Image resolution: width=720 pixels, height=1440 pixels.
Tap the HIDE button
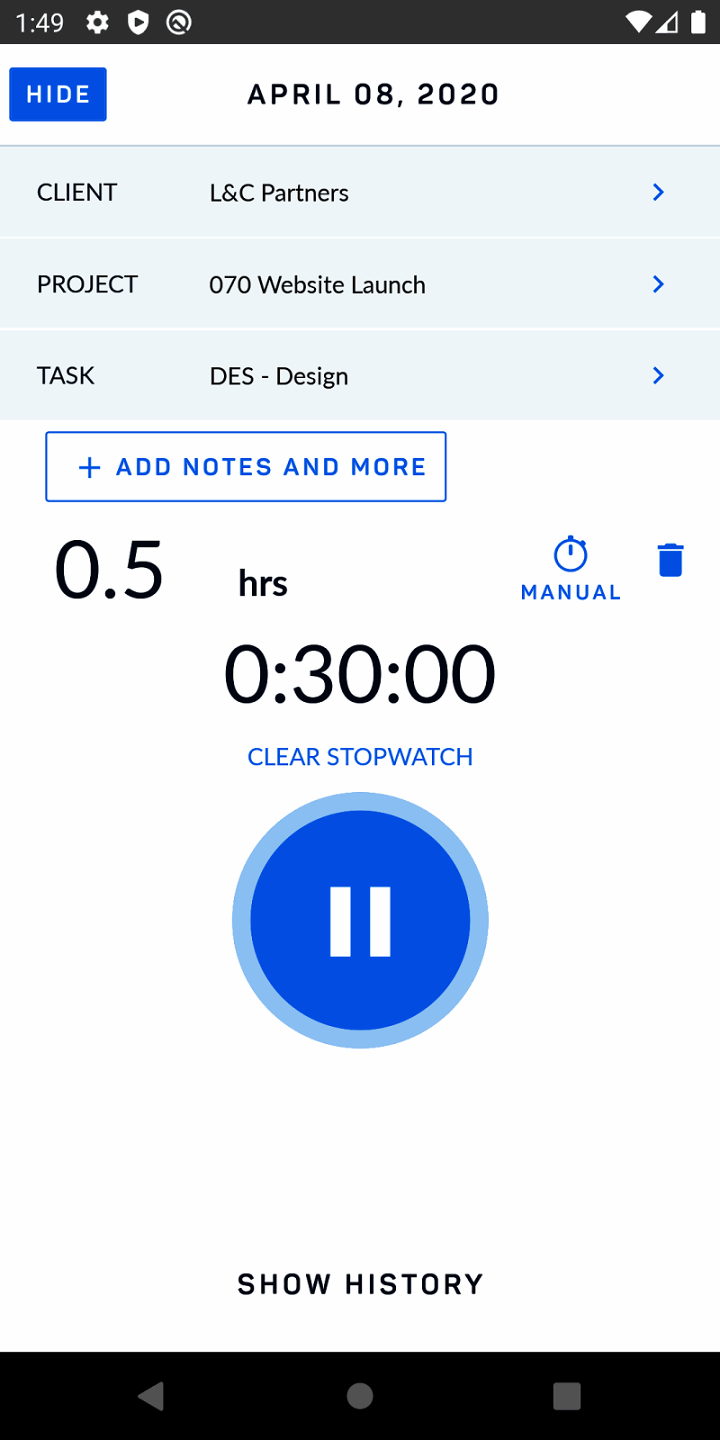(58, 94)
